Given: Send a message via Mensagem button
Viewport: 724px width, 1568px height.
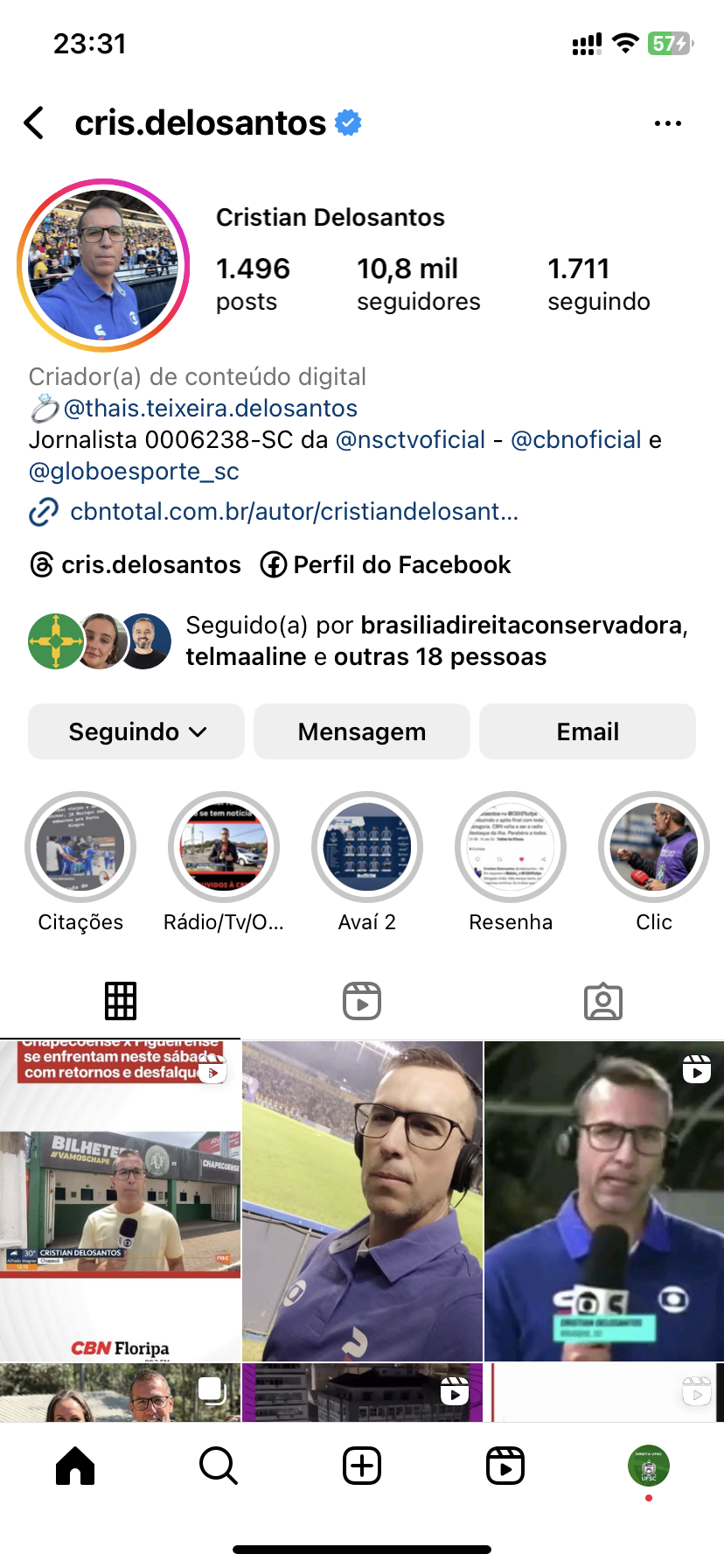Looking at the screenshot, I should pyautogui.click(x=362, y=731).
